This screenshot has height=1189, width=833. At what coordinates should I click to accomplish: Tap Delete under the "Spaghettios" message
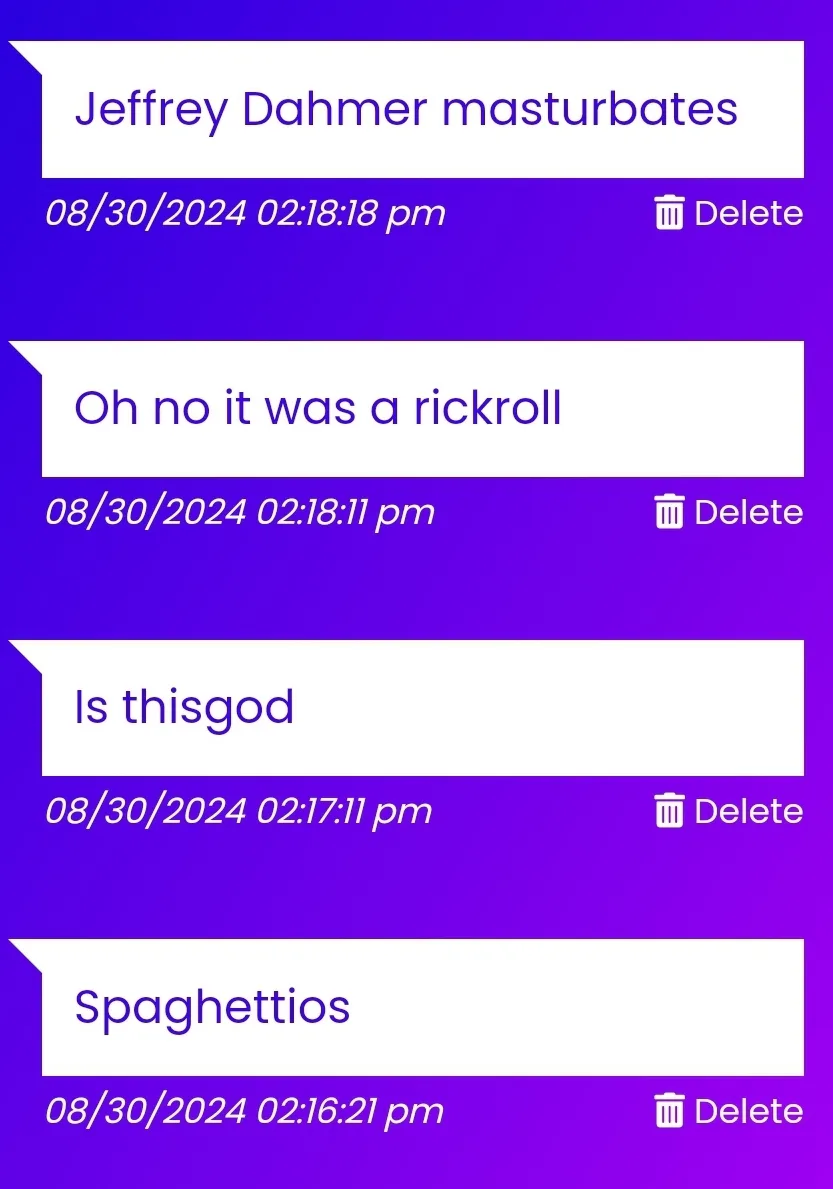pyautogui.click(x=729, y=1111)
